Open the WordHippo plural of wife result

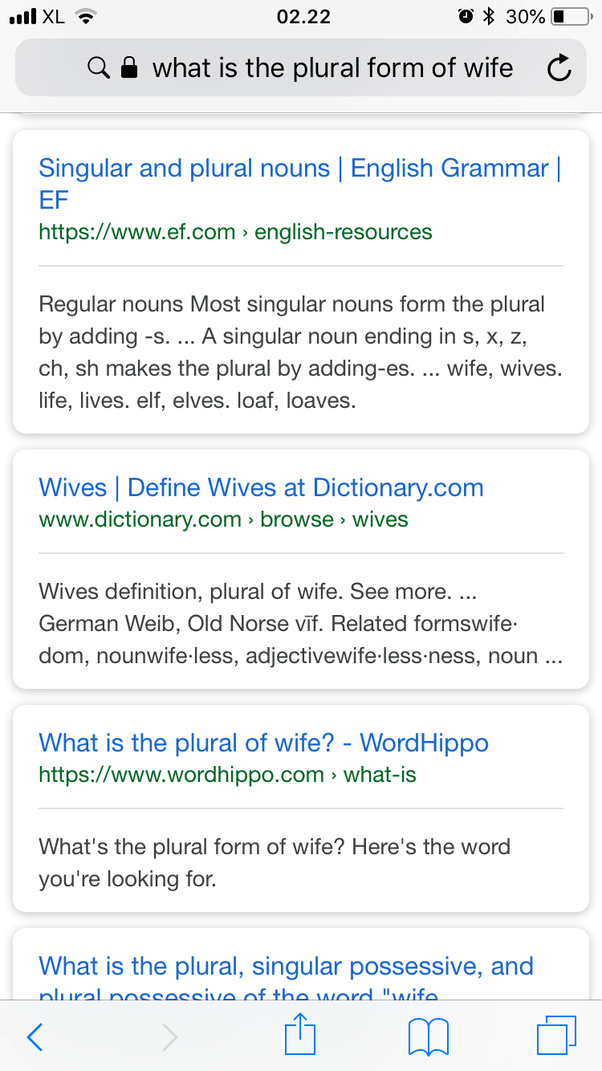263,743
